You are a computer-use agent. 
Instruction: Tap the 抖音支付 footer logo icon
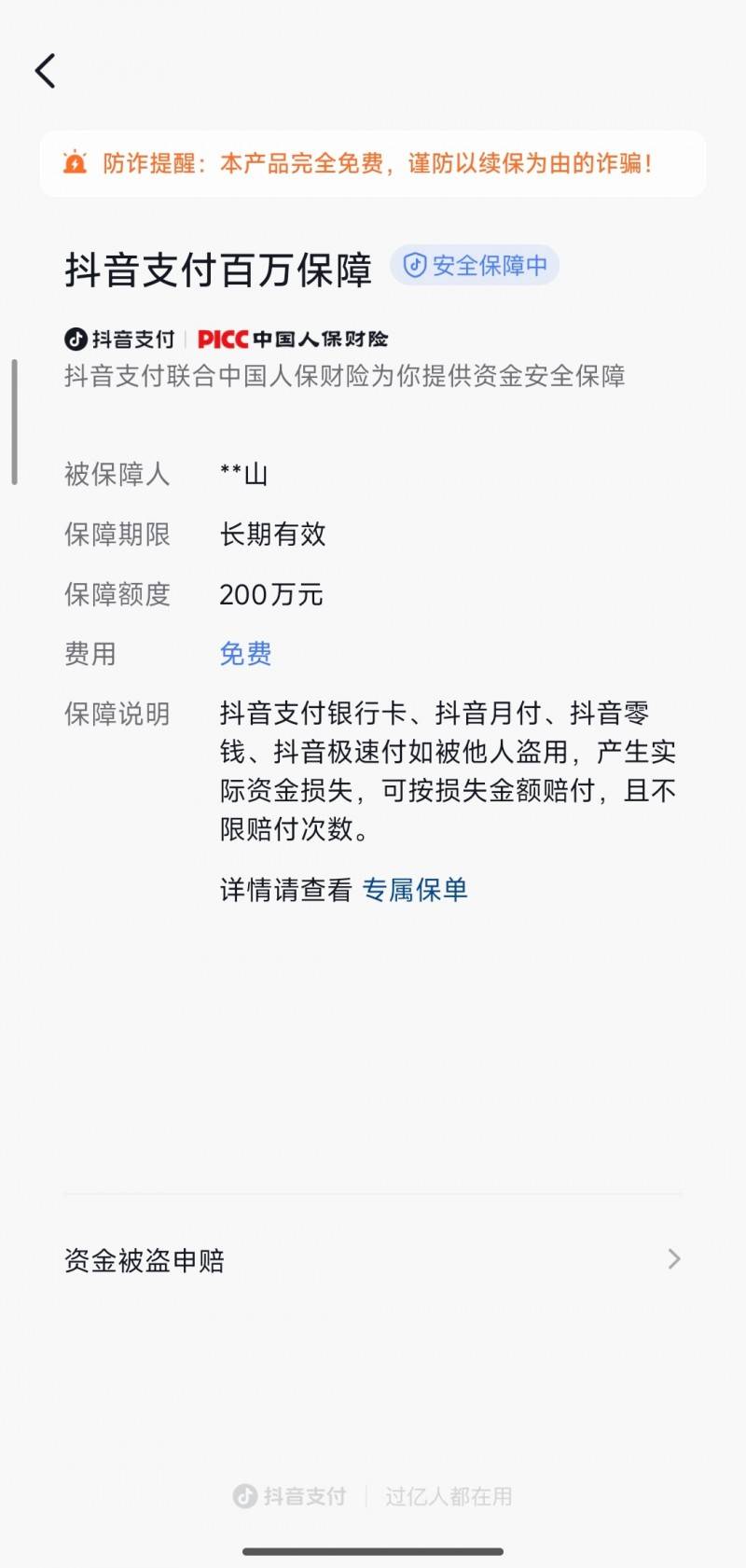click(245, 1495)
